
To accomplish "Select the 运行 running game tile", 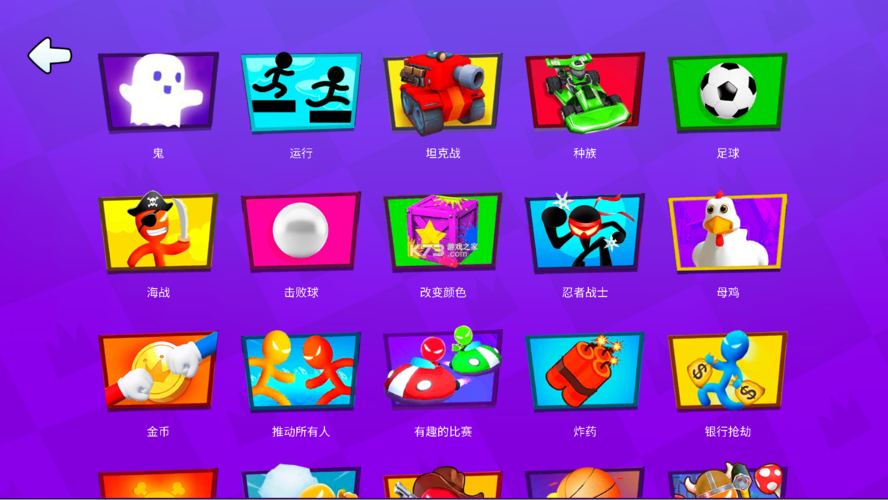I will [x=301, y=92].
